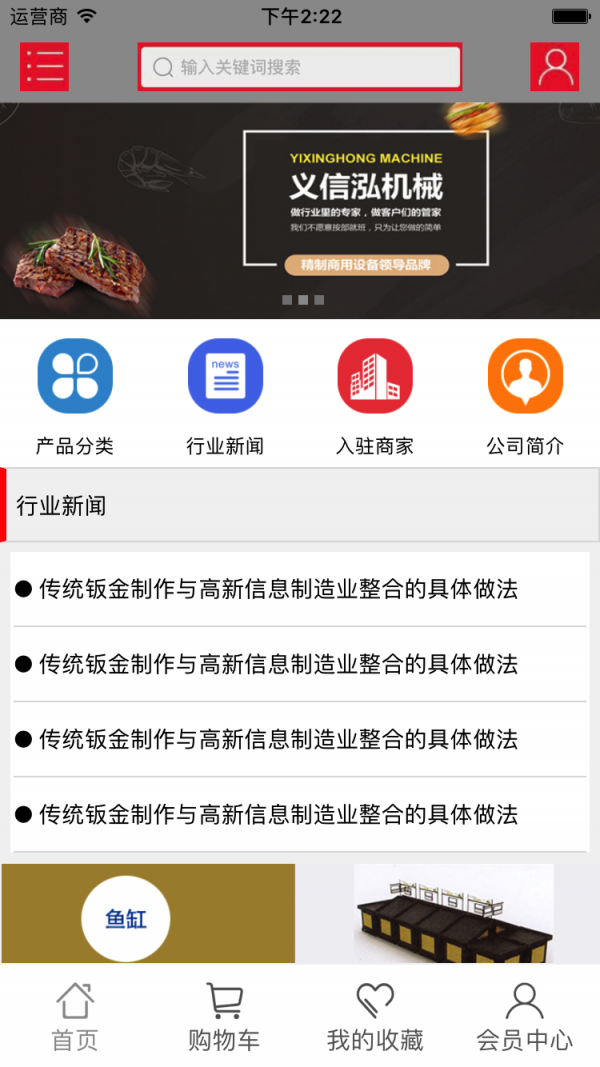Viewport: 600px width, 1067px height.
Task: Switch to 首页 tab
Action: (x=75, y=1016)
